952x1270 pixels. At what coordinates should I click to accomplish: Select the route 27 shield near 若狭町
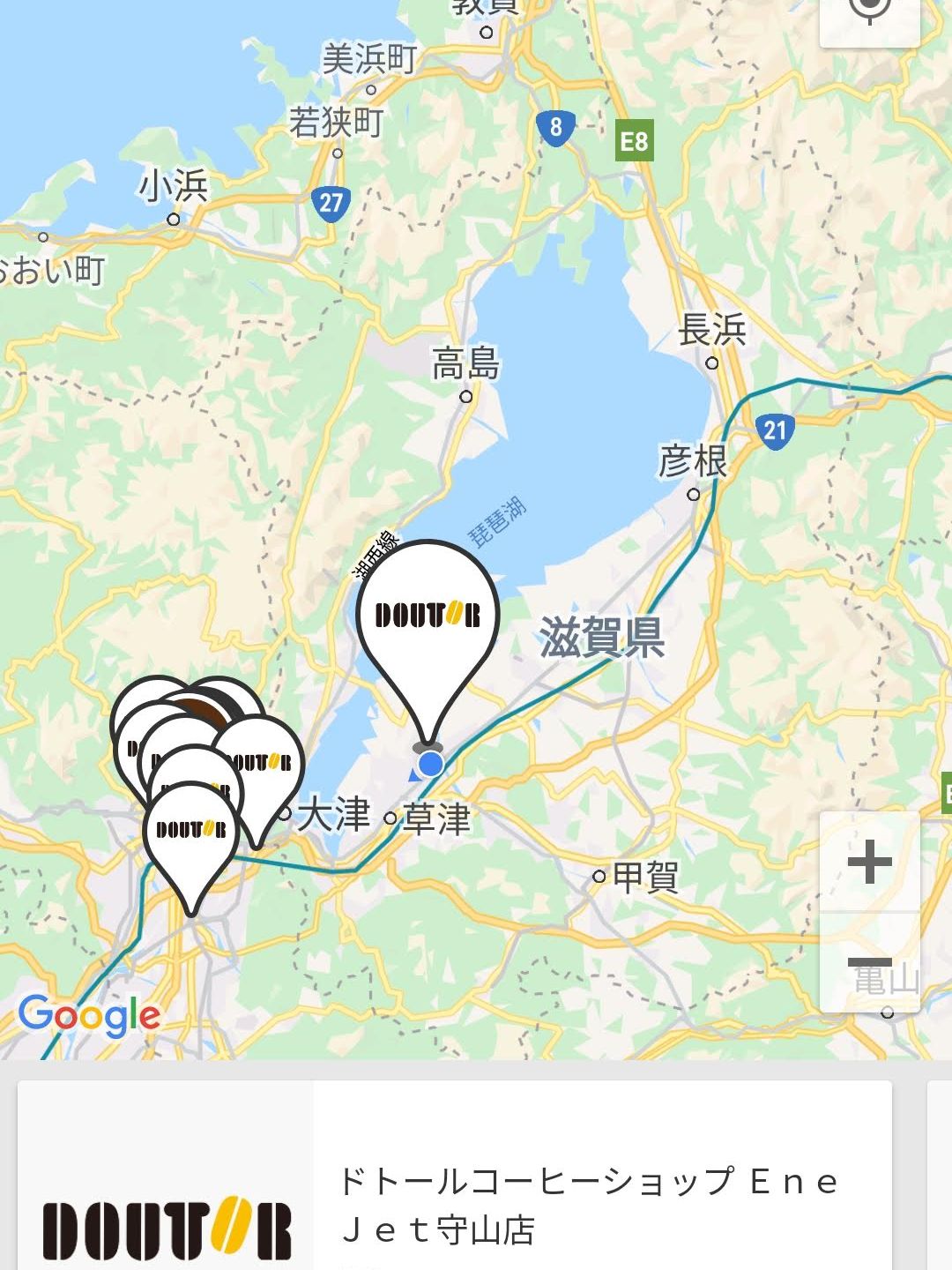[332, 200]
